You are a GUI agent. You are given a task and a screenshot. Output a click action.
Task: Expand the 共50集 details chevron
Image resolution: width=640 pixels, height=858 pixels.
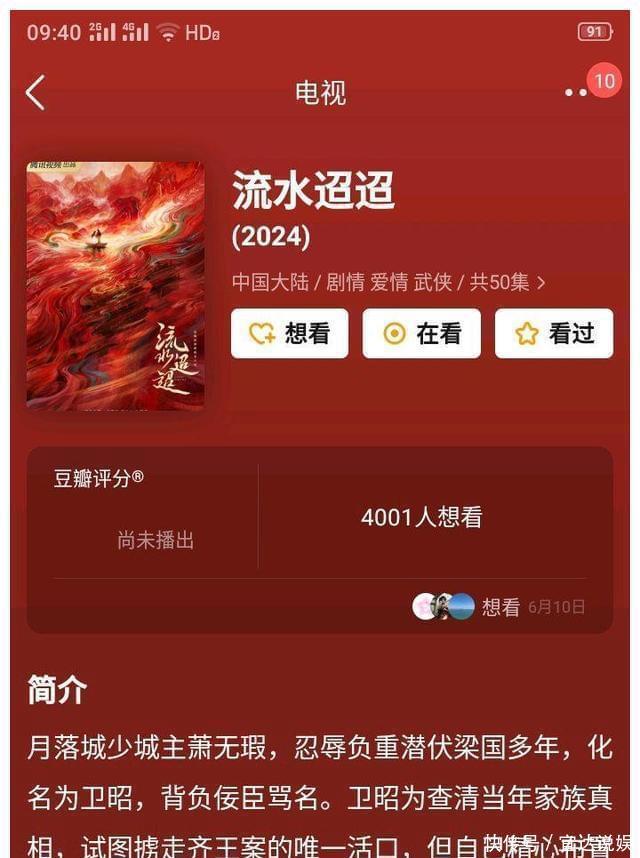click(541, 283)
